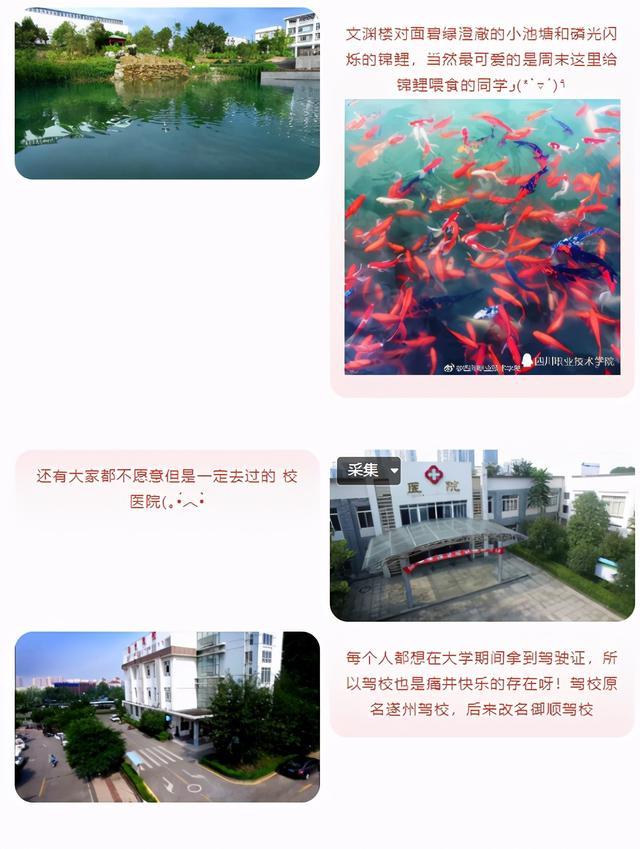Tap the 采集 button on the hospital photo

click(x=361, y=470)
